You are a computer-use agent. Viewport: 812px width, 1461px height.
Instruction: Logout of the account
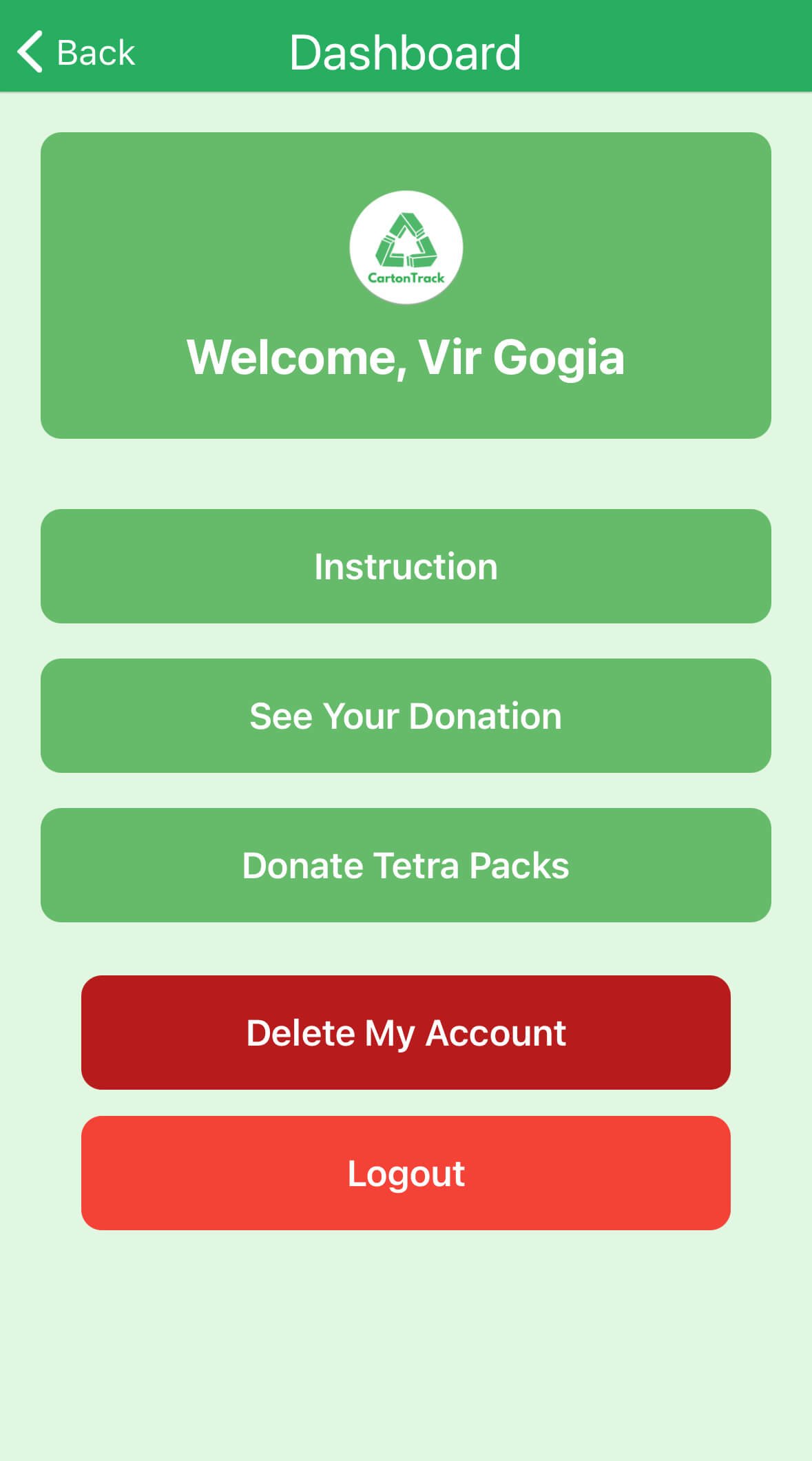406,1173
